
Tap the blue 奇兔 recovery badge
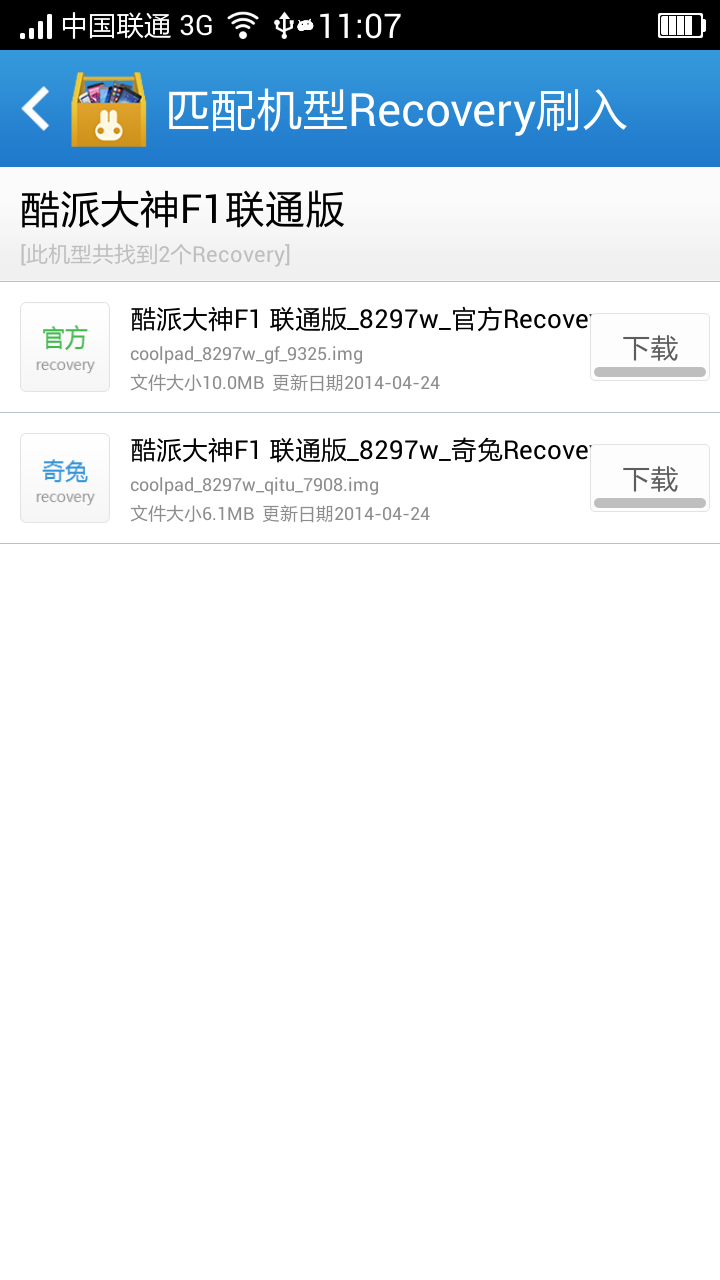[64, 477]
